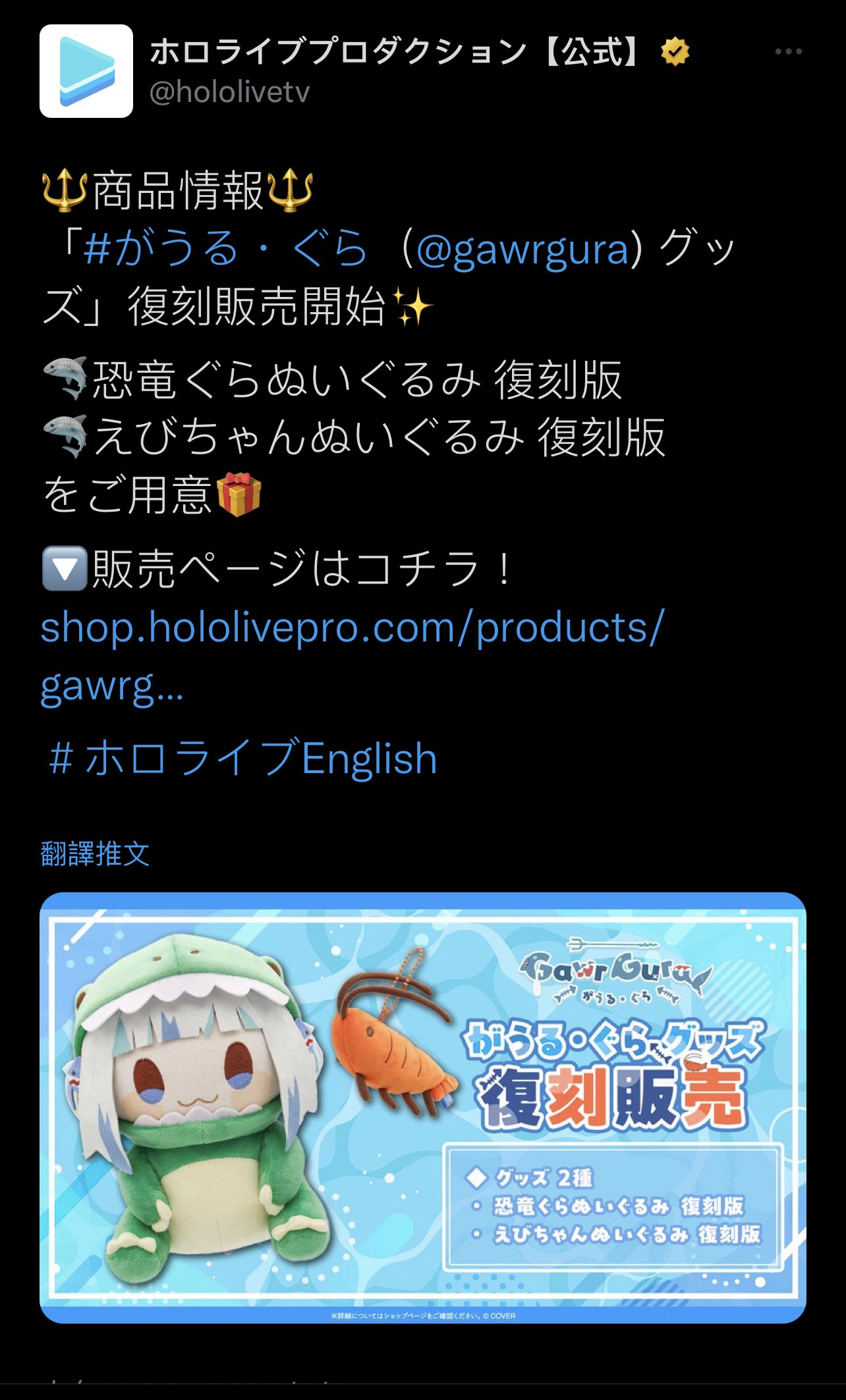The width and height of the screenshot is (846, 1400).
Task: Open the @gawrgura mention
Action: click(523, 250)
